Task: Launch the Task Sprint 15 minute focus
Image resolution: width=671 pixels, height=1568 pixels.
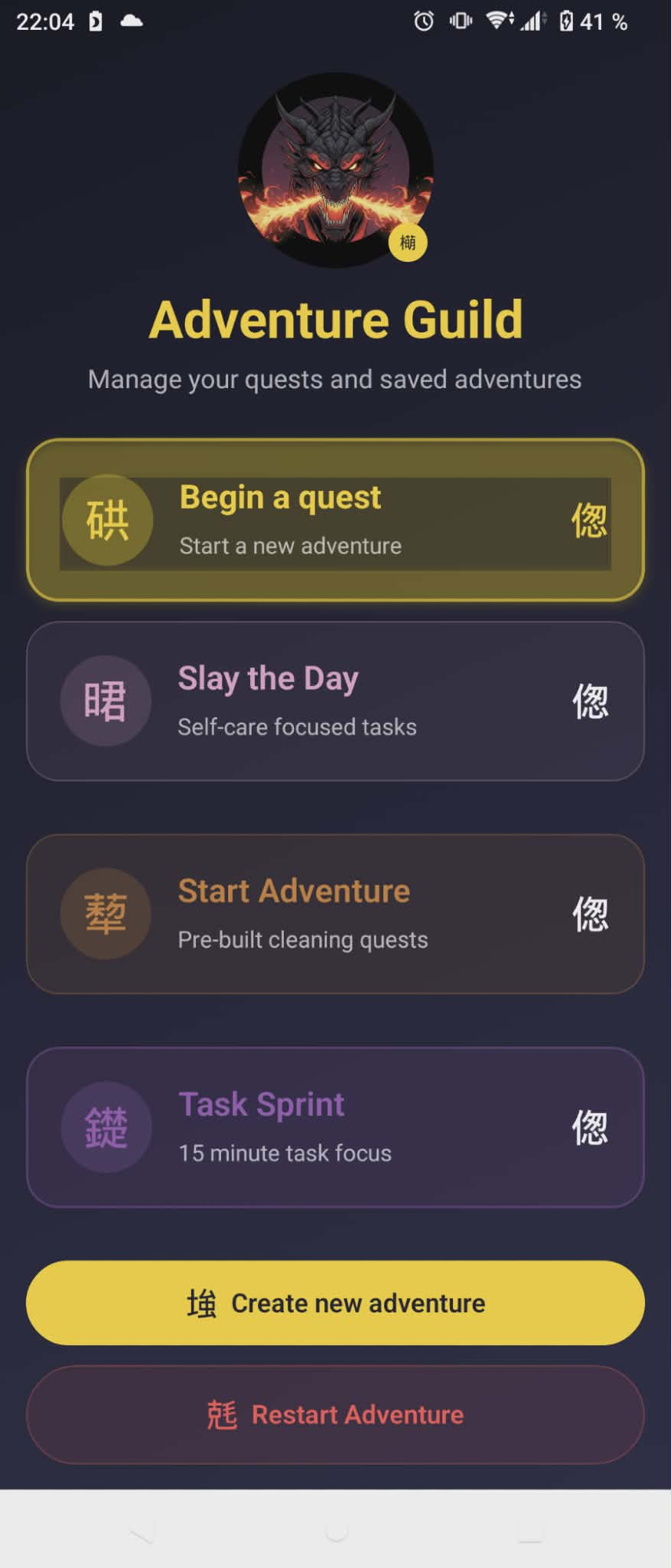Action: coord(335,1127)
